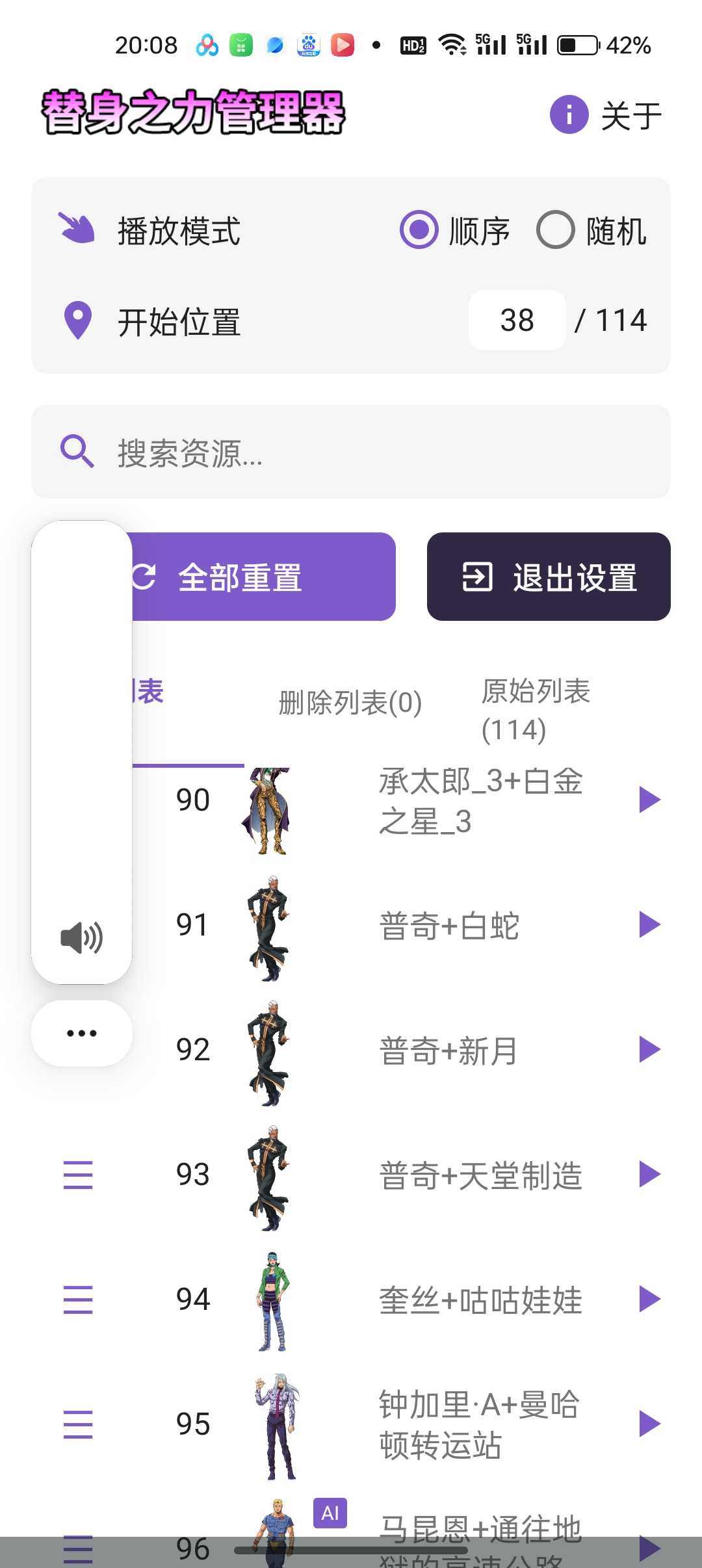This screenshot has height=1568, width=702.
Task: Tap the reorder handle for item 94
Action: pyautogui.click(x=78, y=1300)
